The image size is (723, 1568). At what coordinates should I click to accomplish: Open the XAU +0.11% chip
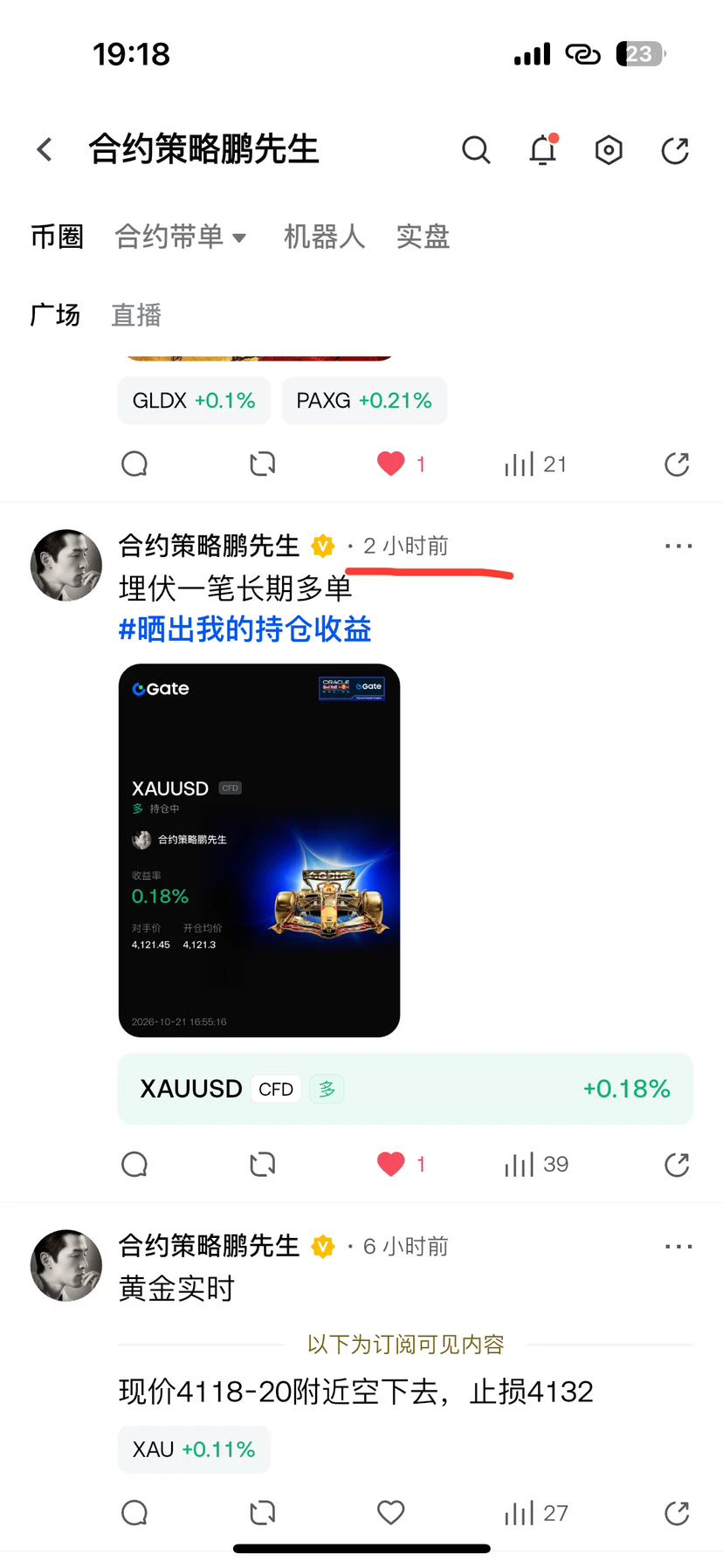(x=194, y=1449)
